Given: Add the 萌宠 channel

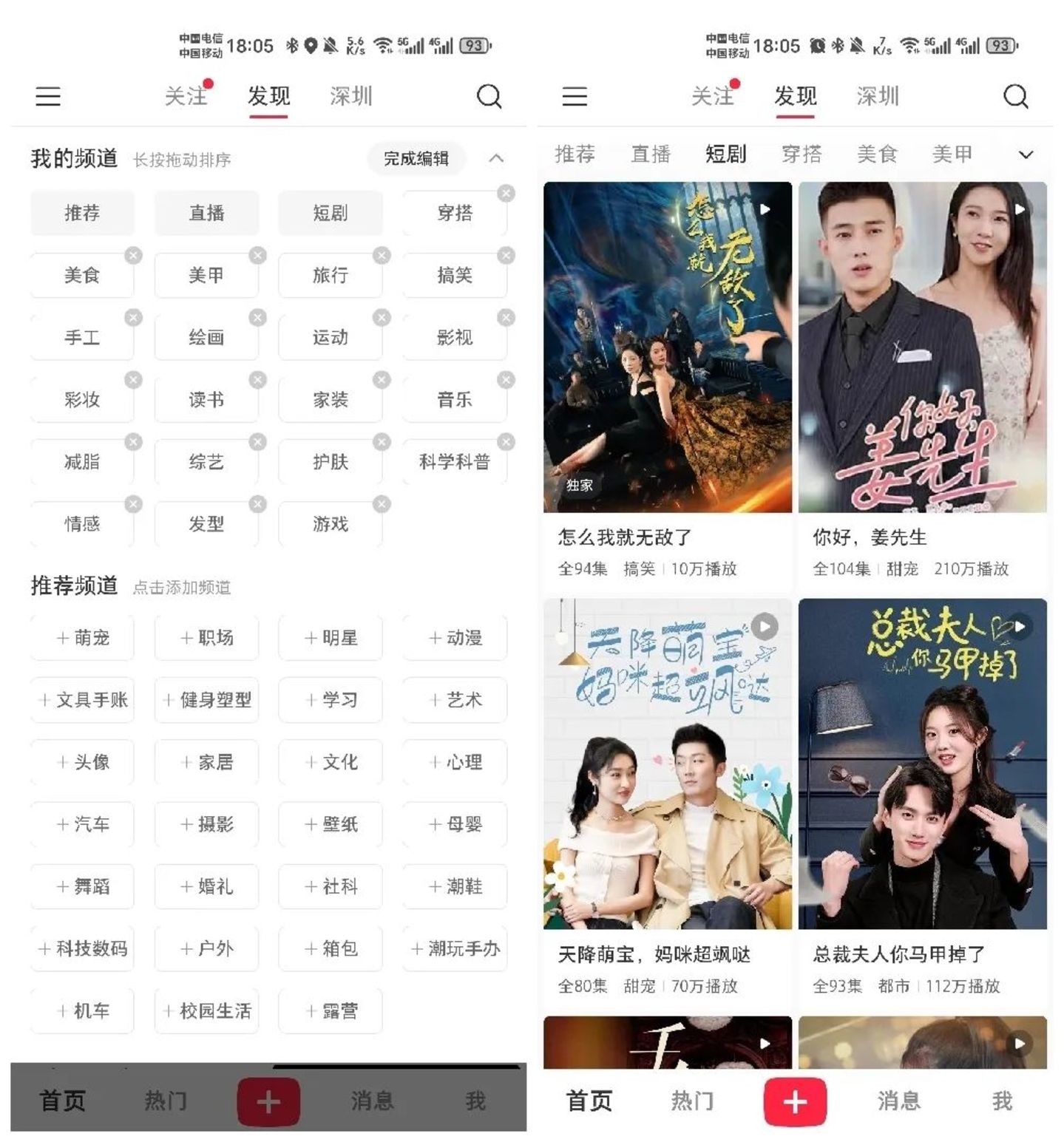Looking at the screenshot, I should pos(82,638).
